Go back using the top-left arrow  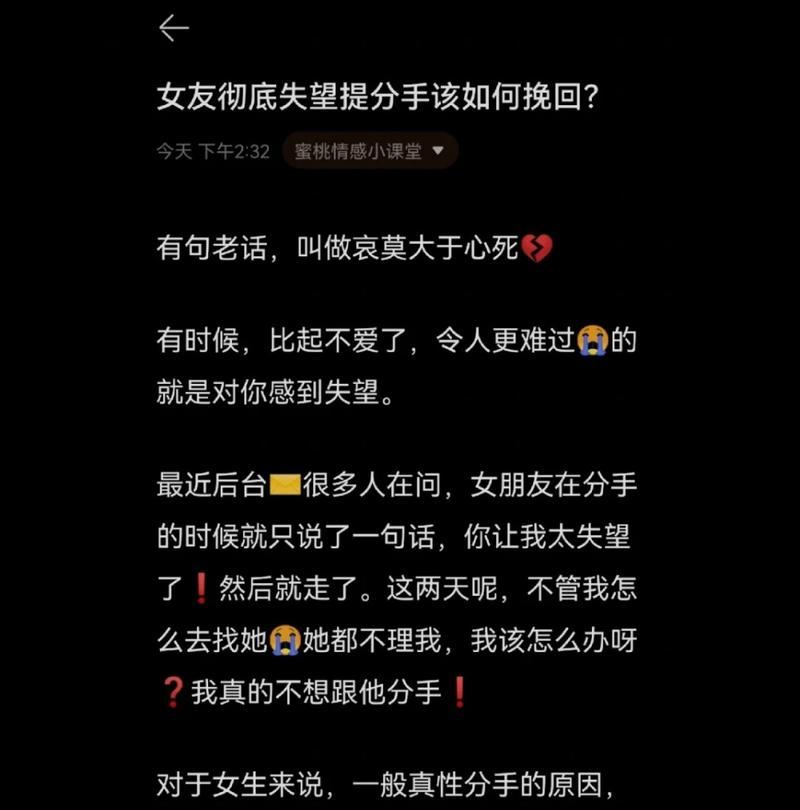174,29
